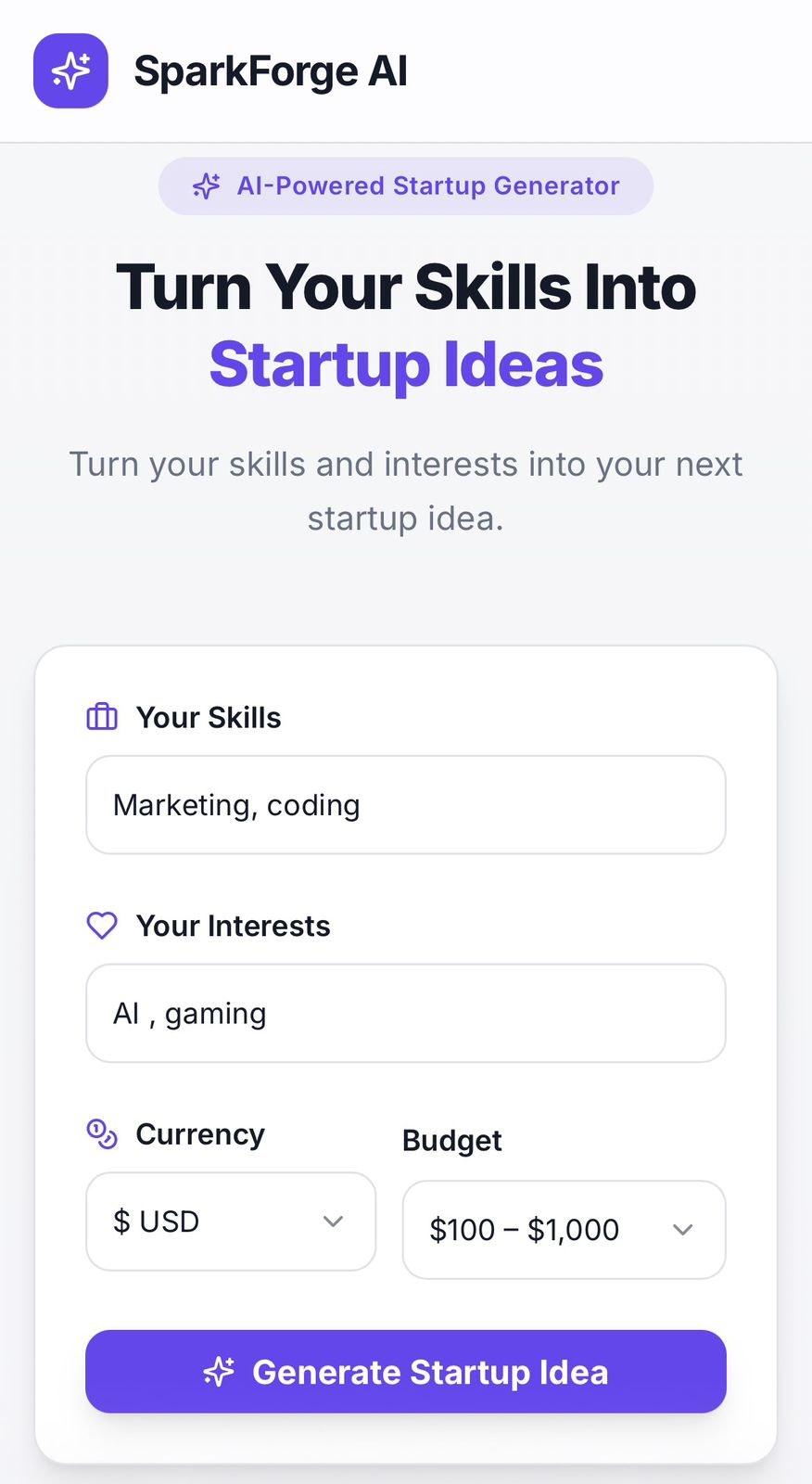Screen dimensions: 812x1484
Task: Click the heart icon beside Your Interests
Action: click(101, 925)
